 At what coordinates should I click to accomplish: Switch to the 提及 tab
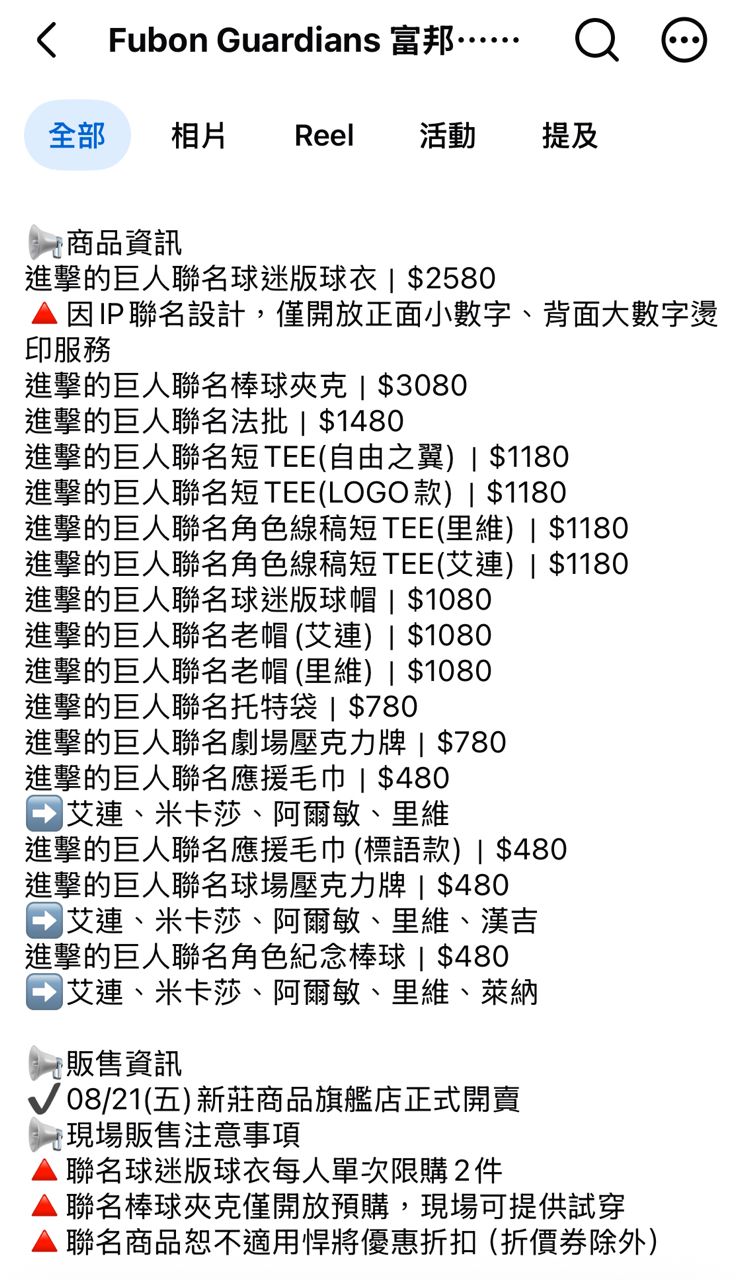tap(570, 135)
